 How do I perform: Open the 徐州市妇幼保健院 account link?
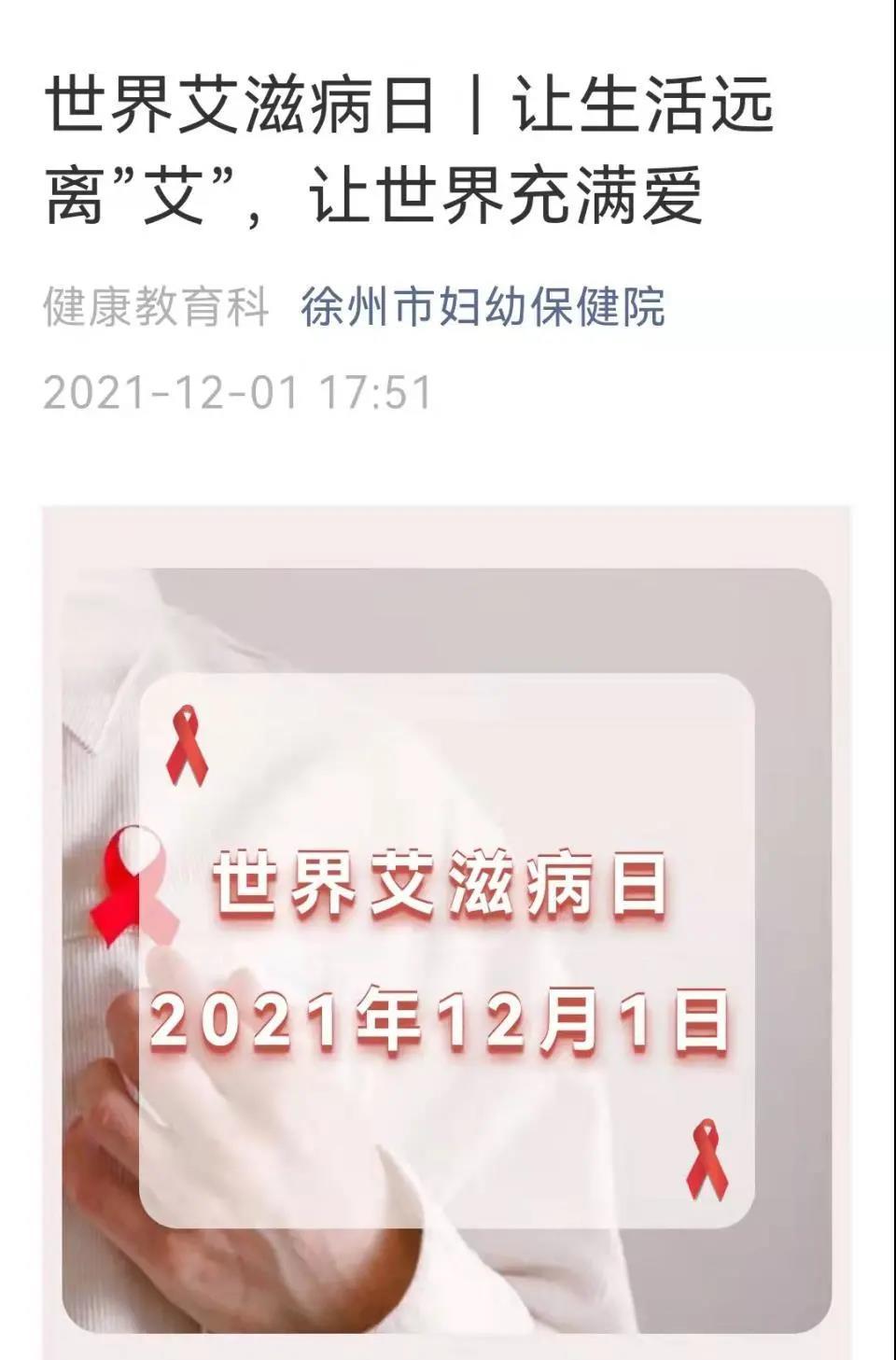coord(483,307)
